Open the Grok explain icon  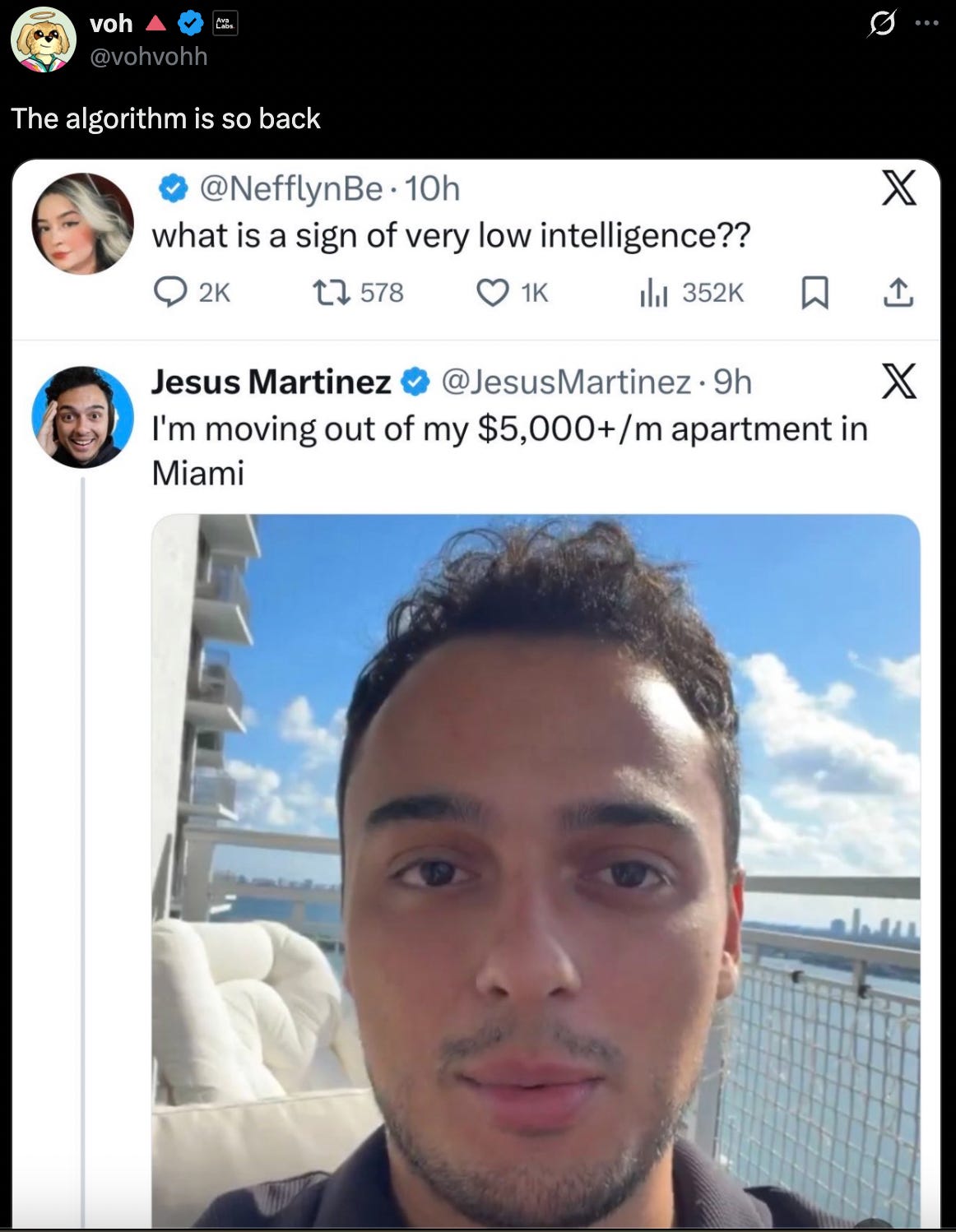pyautogui.click(x=882, y=25)
